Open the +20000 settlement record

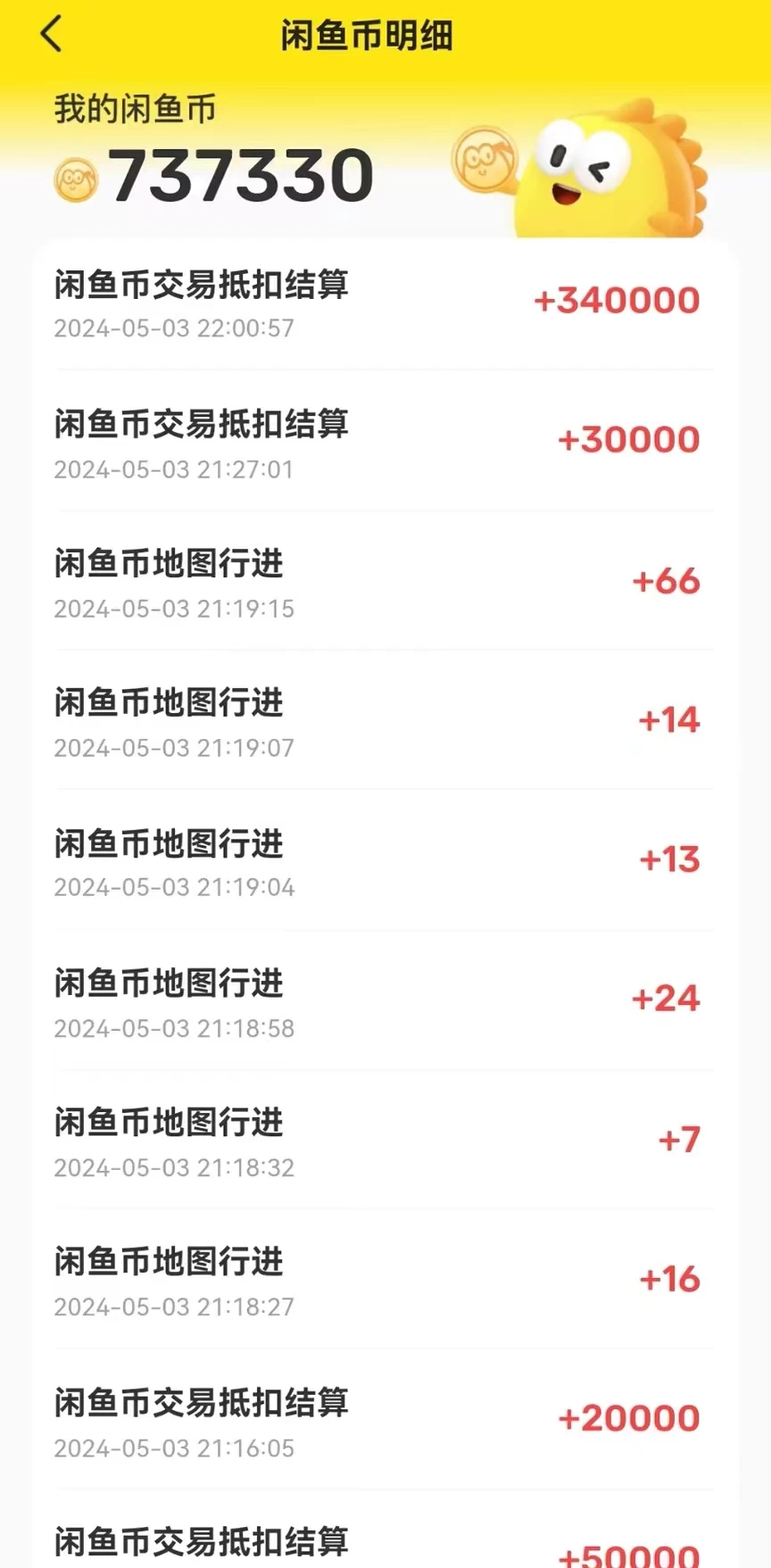point(384,1420)
